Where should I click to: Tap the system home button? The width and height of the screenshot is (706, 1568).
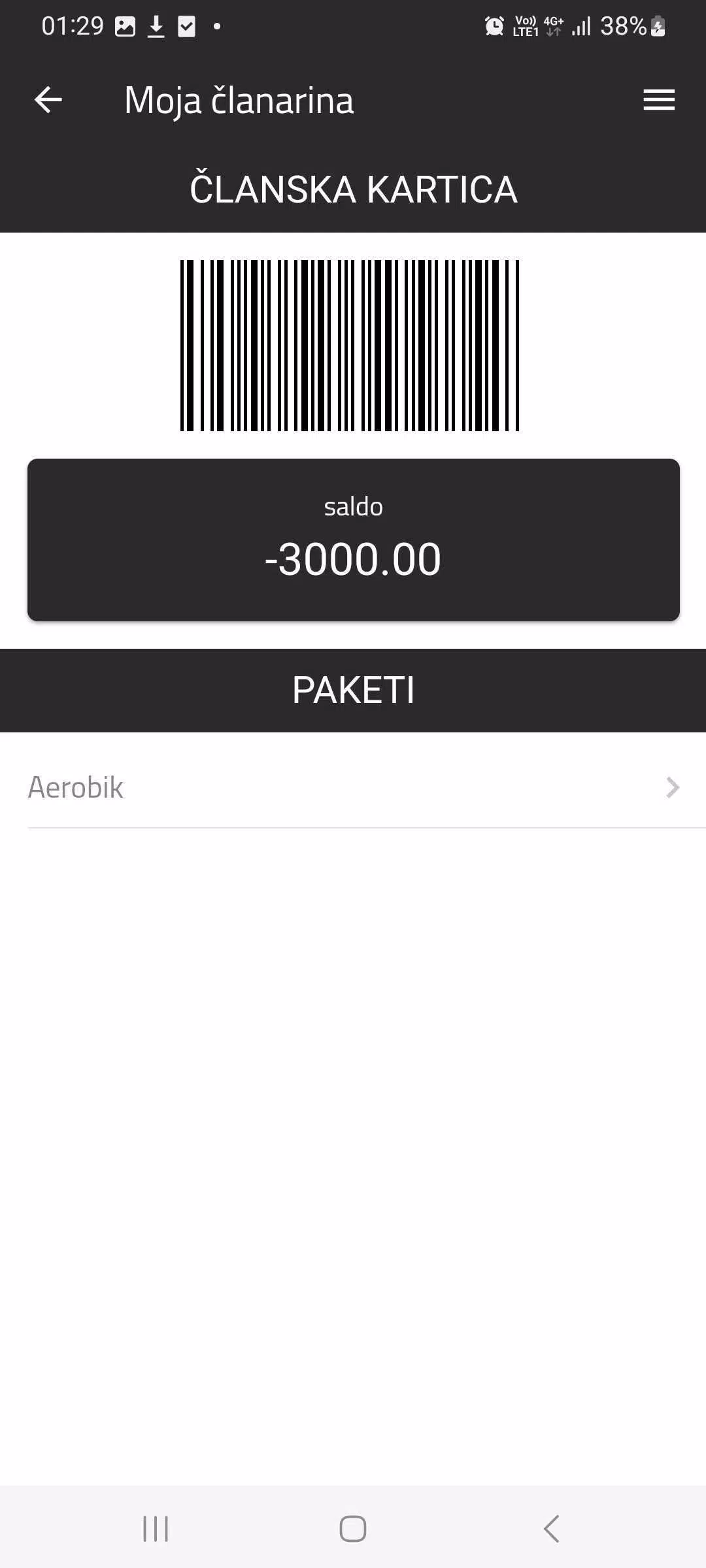point(353,1529)
